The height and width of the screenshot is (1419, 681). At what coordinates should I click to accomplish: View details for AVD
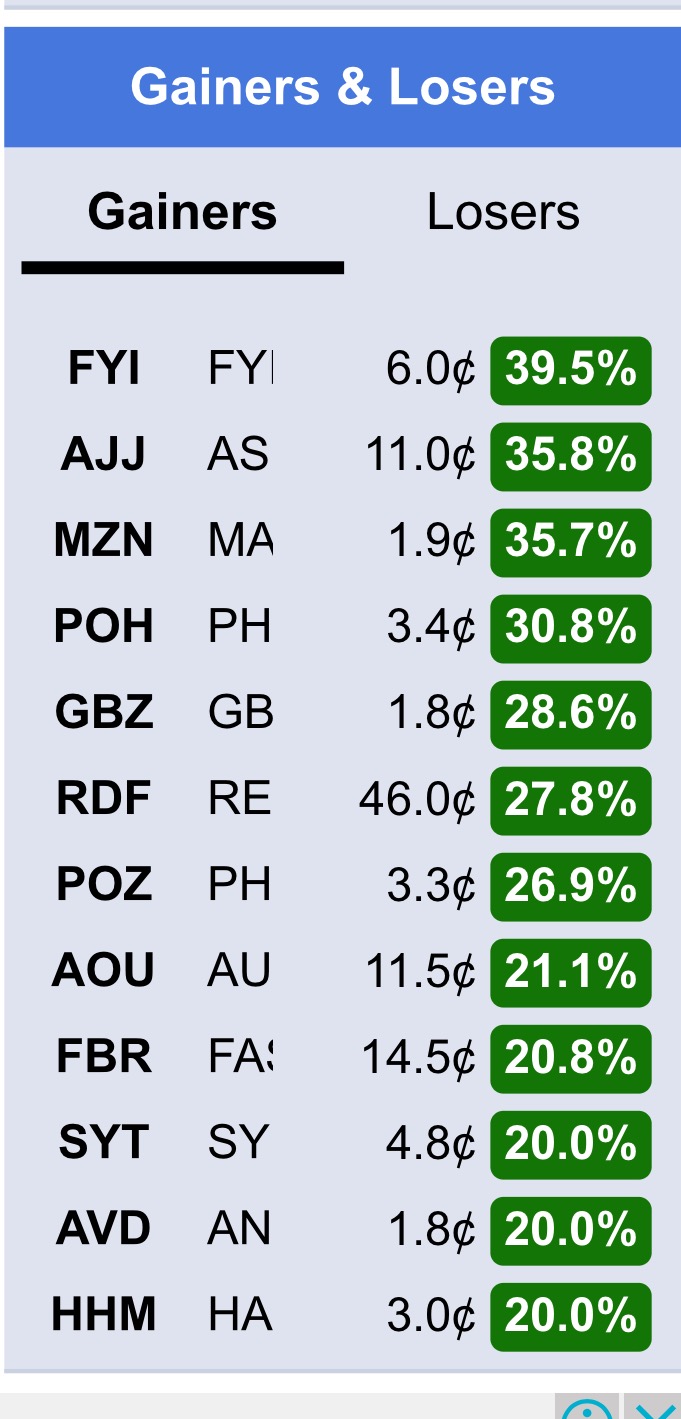(x=342, y=1230)
